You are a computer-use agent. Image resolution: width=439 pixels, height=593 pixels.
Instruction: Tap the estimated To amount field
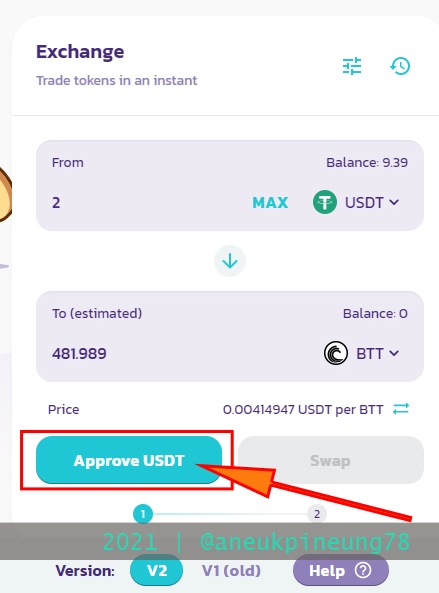coord(181,354)
